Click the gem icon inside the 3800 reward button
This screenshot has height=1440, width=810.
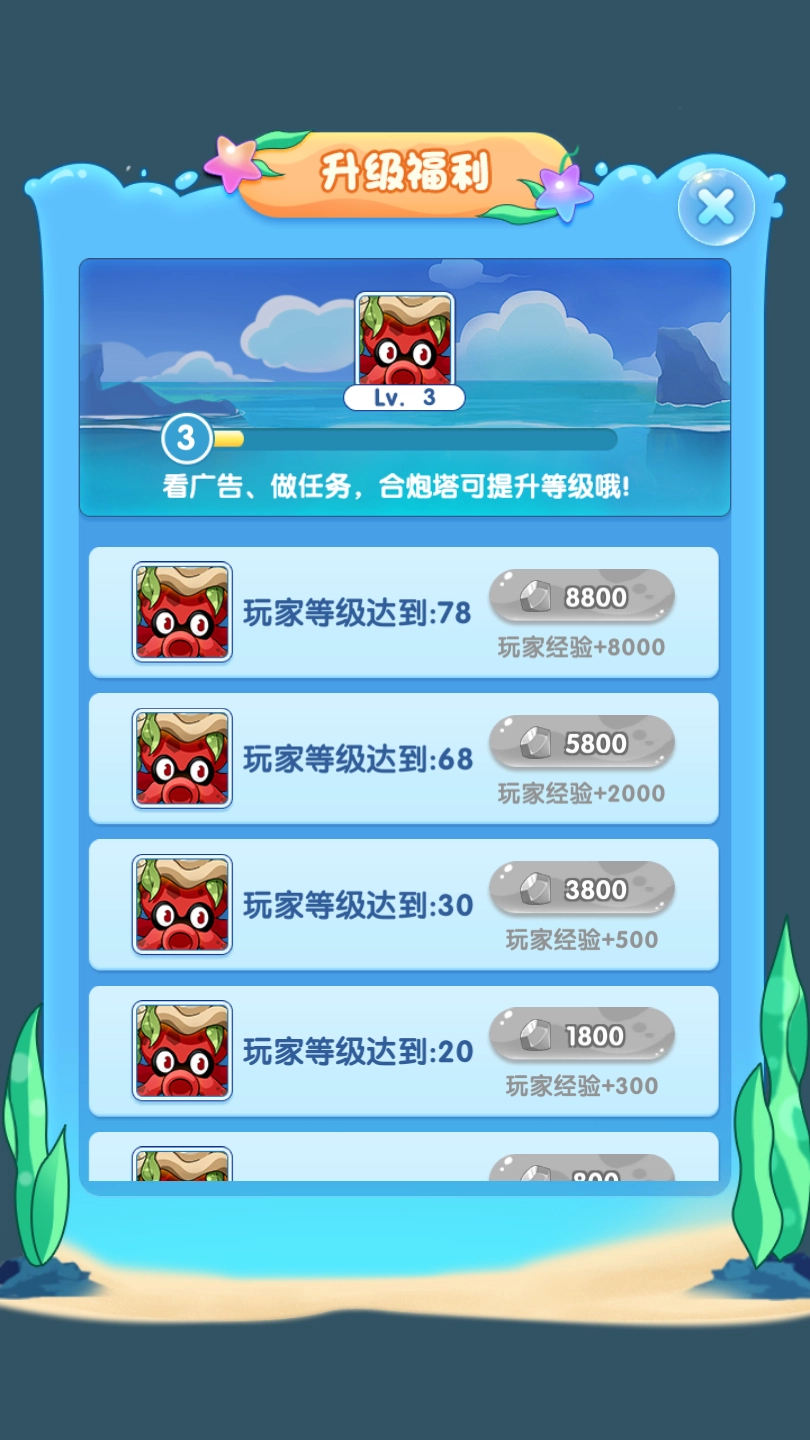[537, 889]
